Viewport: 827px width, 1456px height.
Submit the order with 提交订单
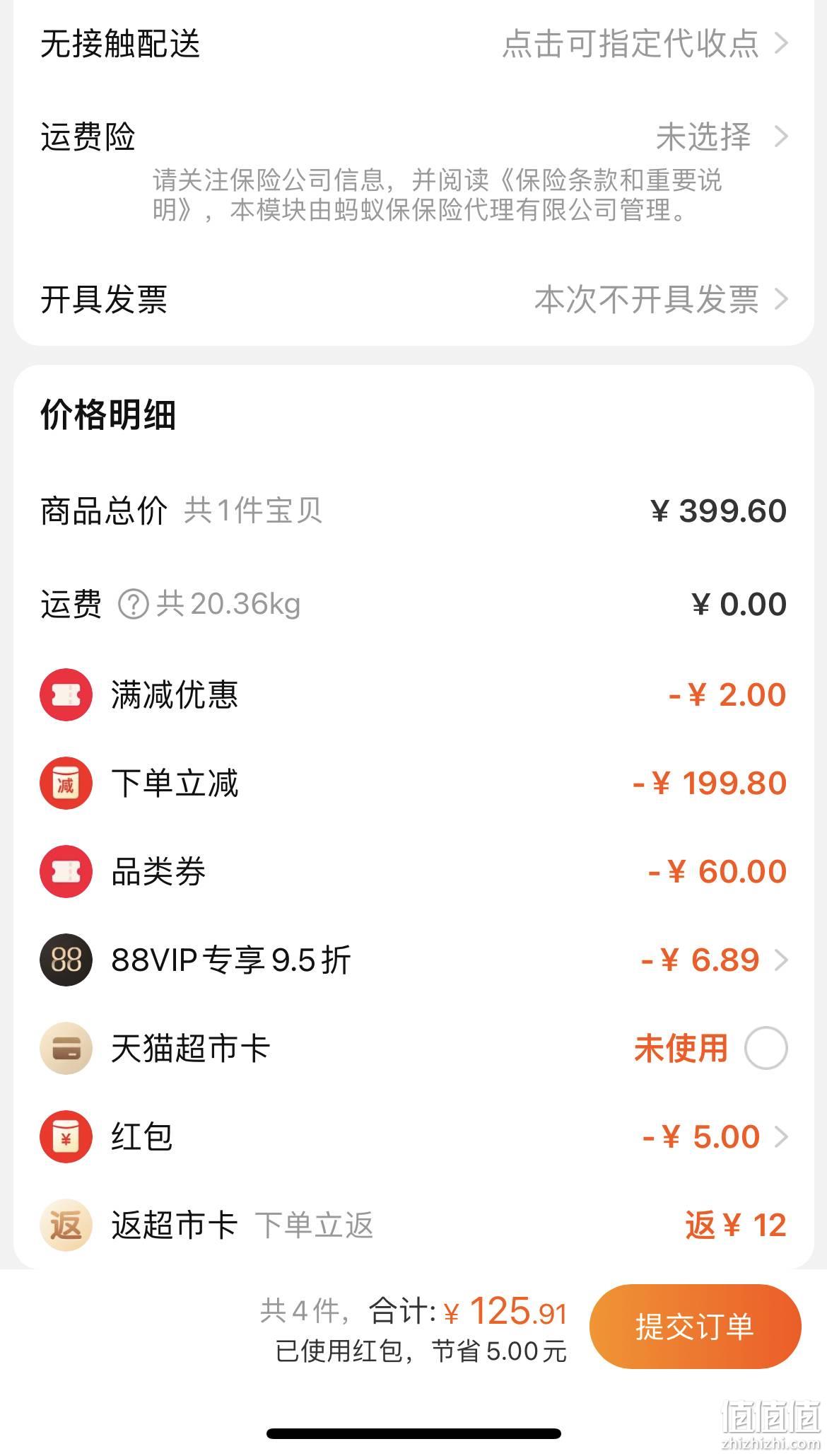coord(695,1327)
